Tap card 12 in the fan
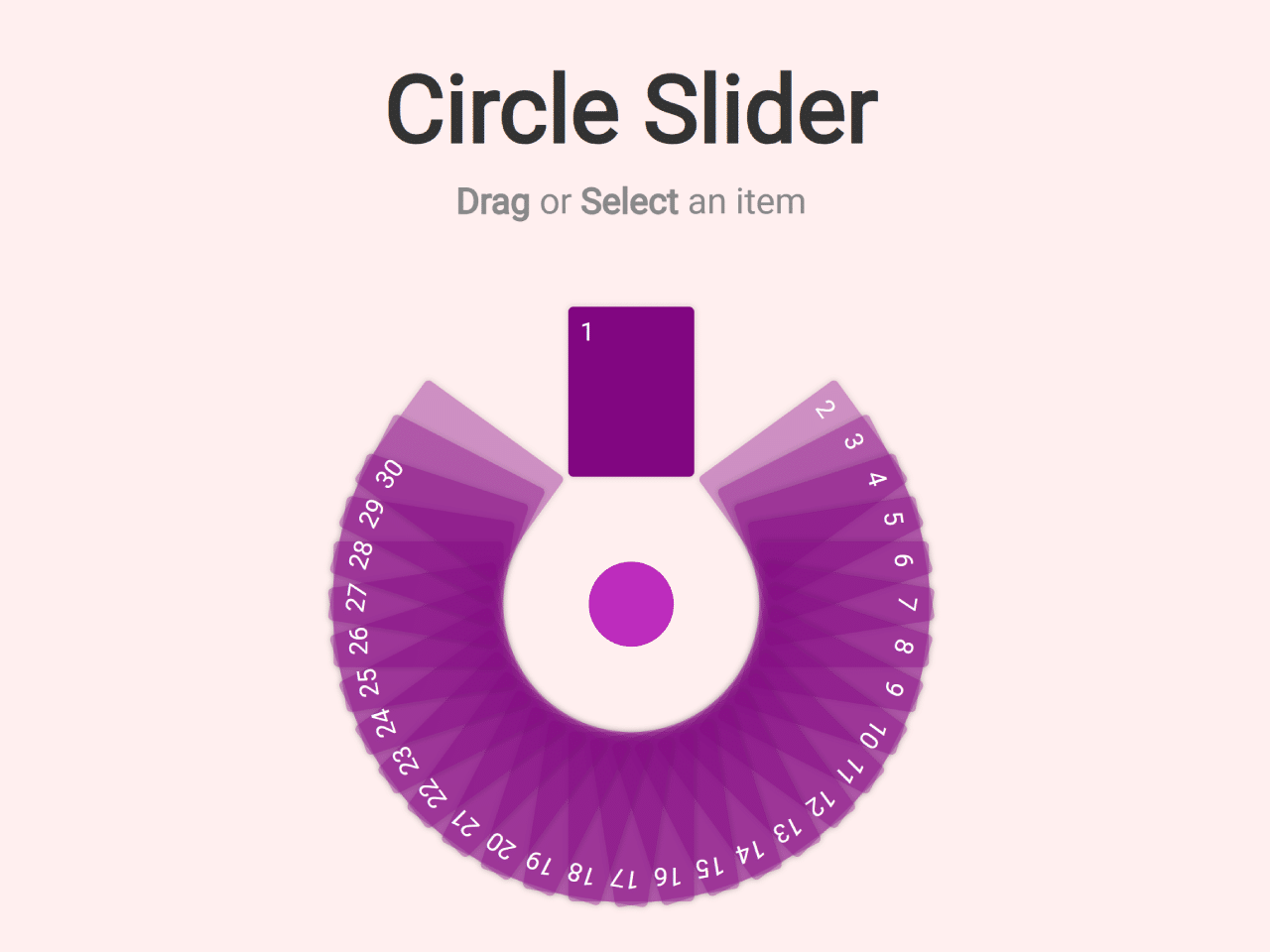This screenshot has height=952, width=1270. click(x=820, y=803)
